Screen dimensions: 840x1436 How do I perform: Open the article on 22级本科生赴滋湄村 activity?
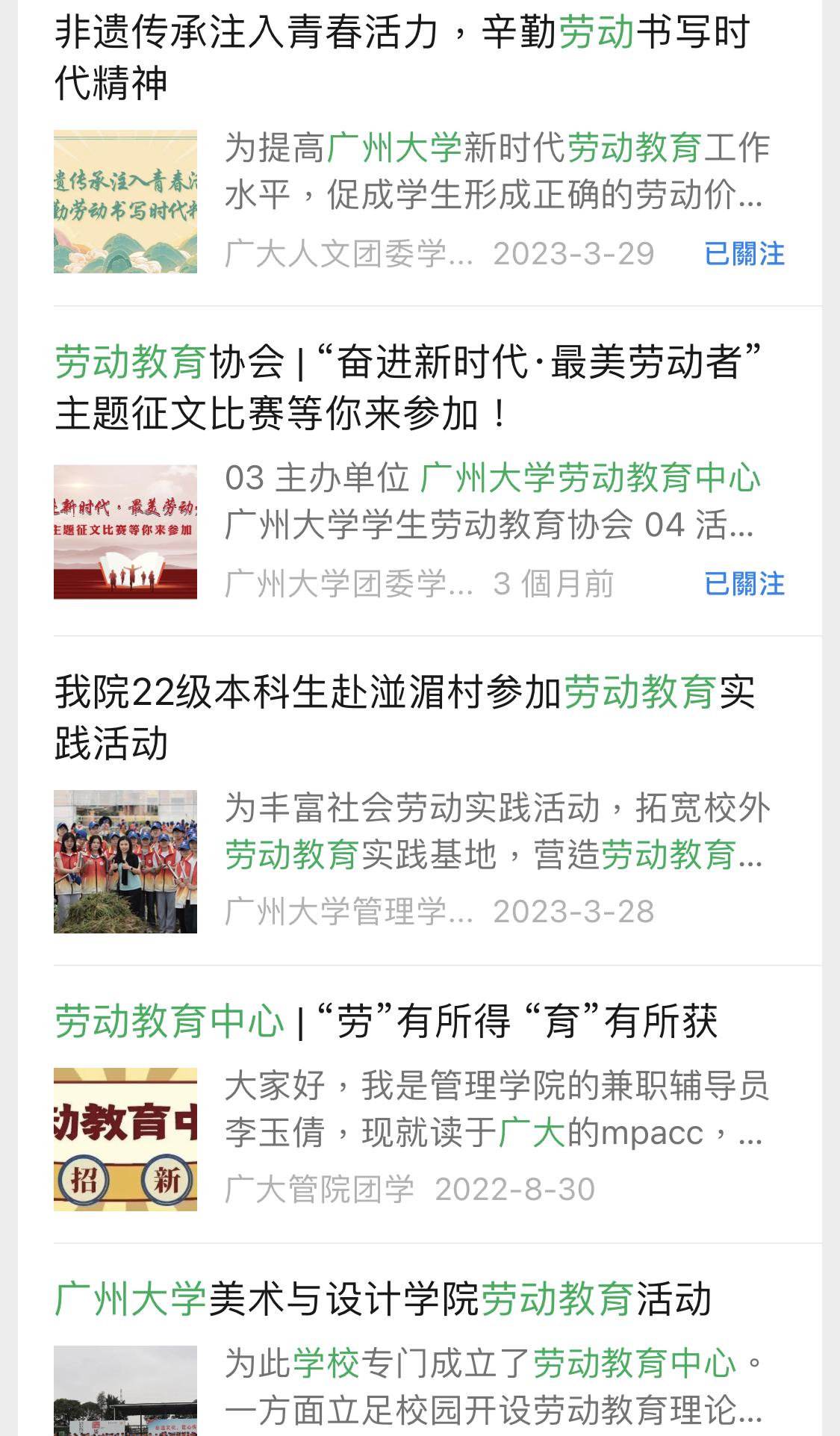(x=404, y=717)
